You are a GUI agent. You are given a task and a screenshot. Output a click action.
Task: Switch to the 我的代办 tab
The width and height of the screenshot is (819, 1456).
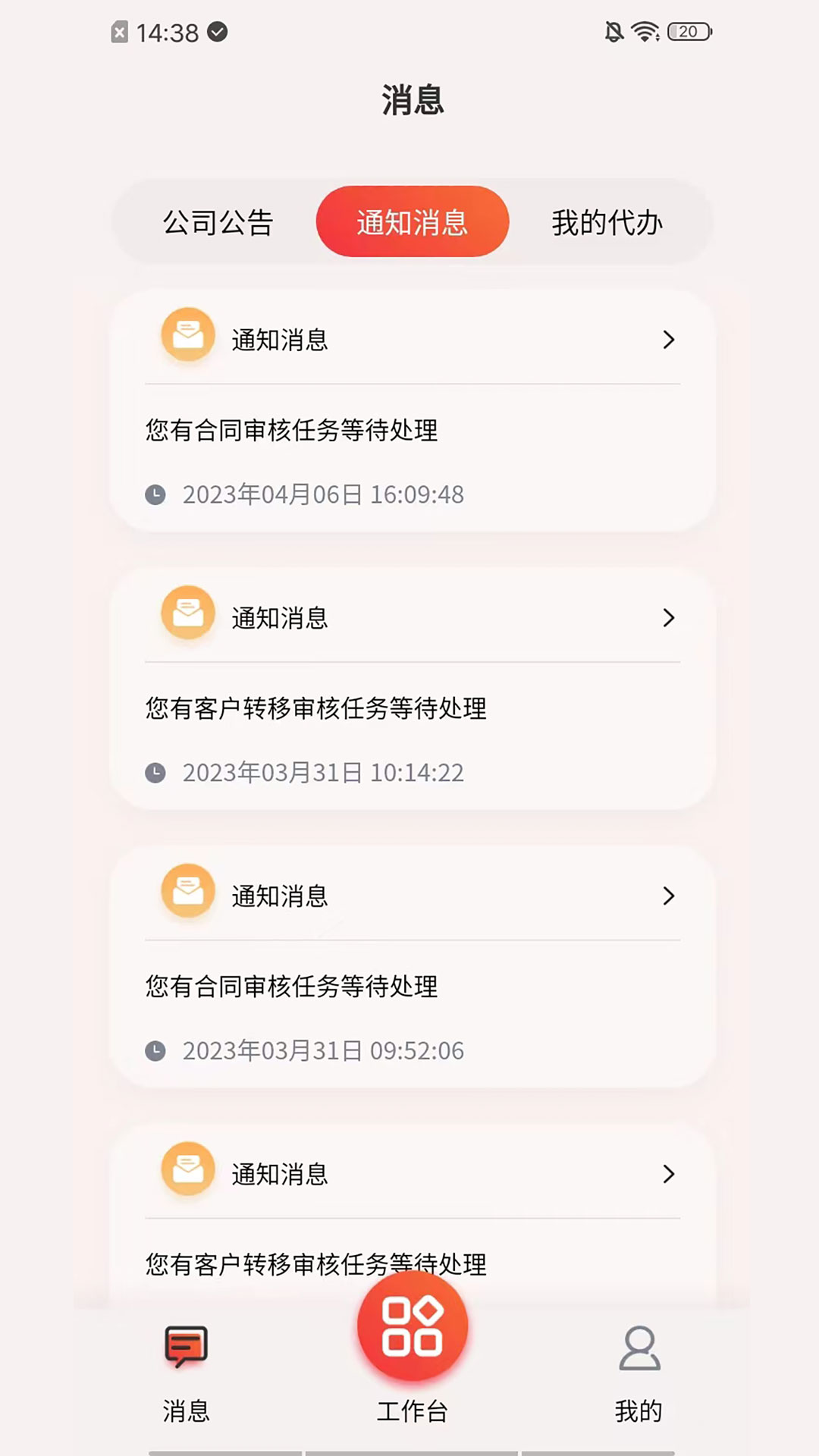point(607,222)
